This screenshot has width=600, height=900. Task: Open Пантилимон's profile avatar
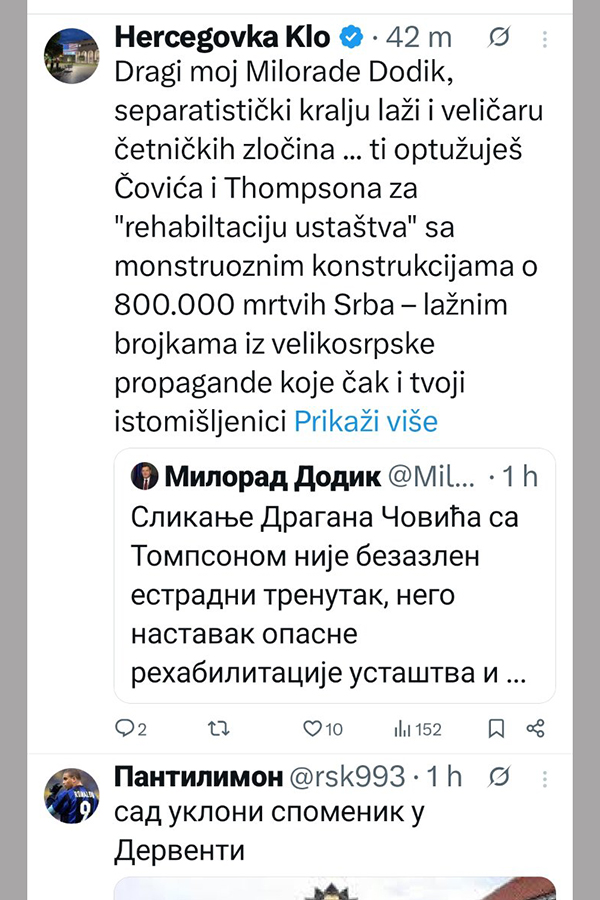[x=72, y=796]
